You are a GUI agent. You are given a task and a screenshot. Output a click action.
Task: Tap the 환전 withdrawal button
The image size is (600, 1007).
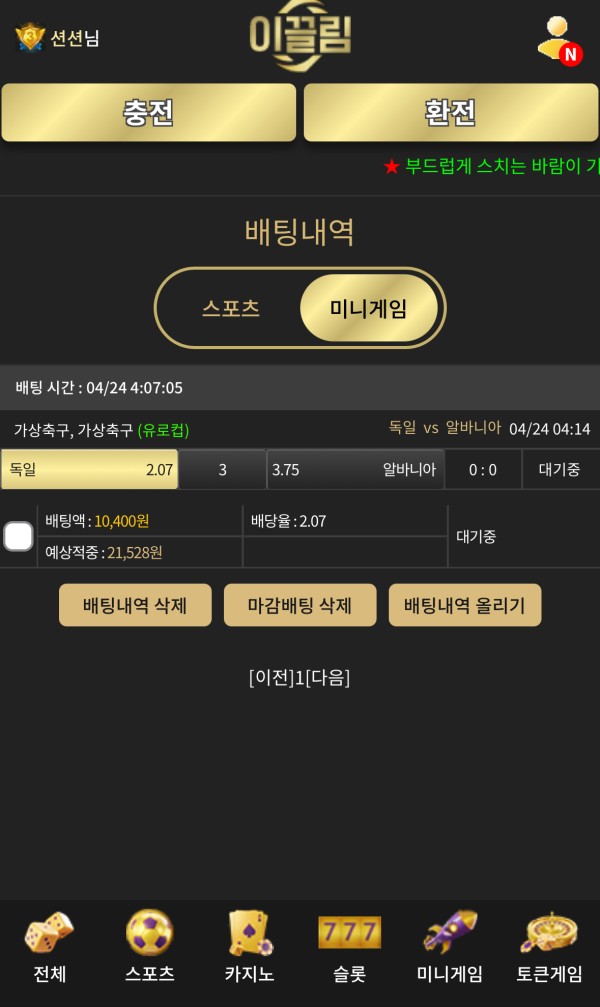(x=451, y=112)
